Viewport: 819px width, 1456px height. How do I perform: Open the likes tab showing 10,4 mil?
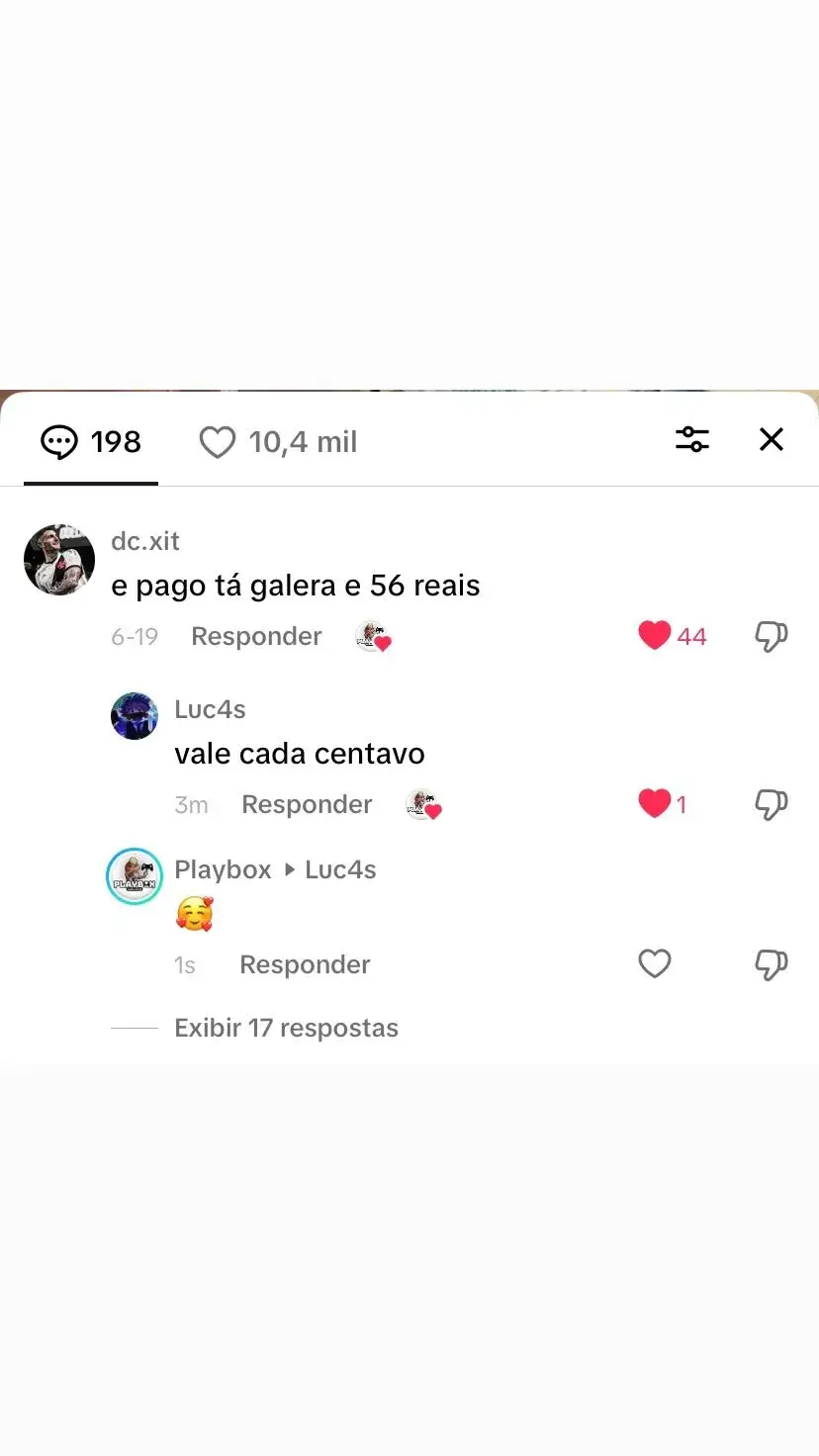pos(277,441)
